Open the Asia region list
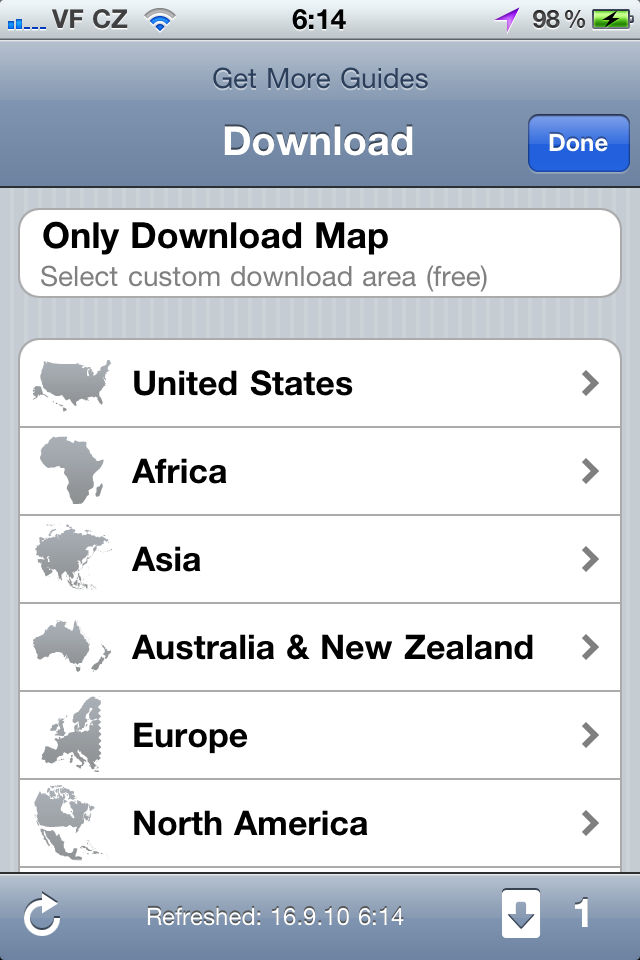This screenshot has height=960, width=640. coord(320,559)
